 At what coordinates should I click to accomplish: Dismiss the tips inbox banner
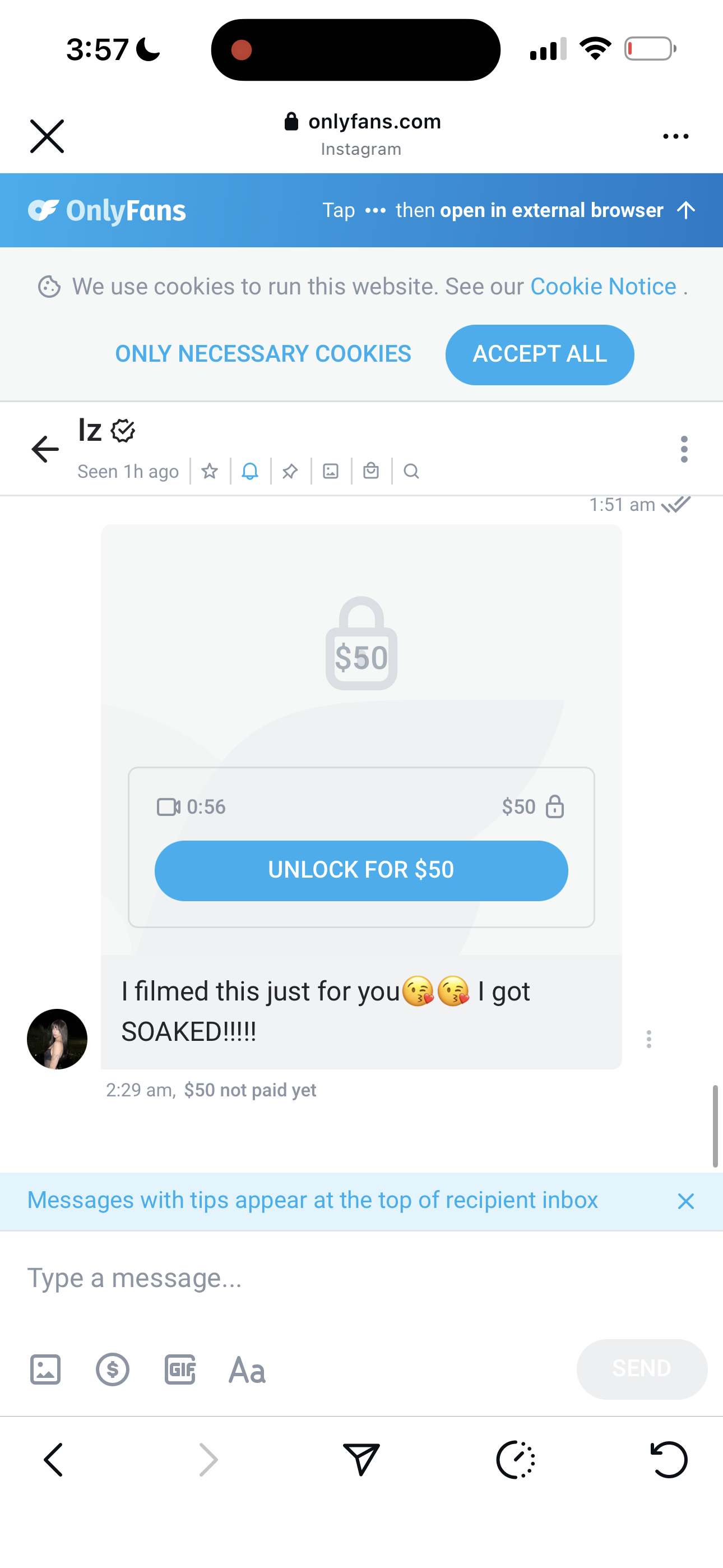pyautogui.click(x=686, y=1201)
